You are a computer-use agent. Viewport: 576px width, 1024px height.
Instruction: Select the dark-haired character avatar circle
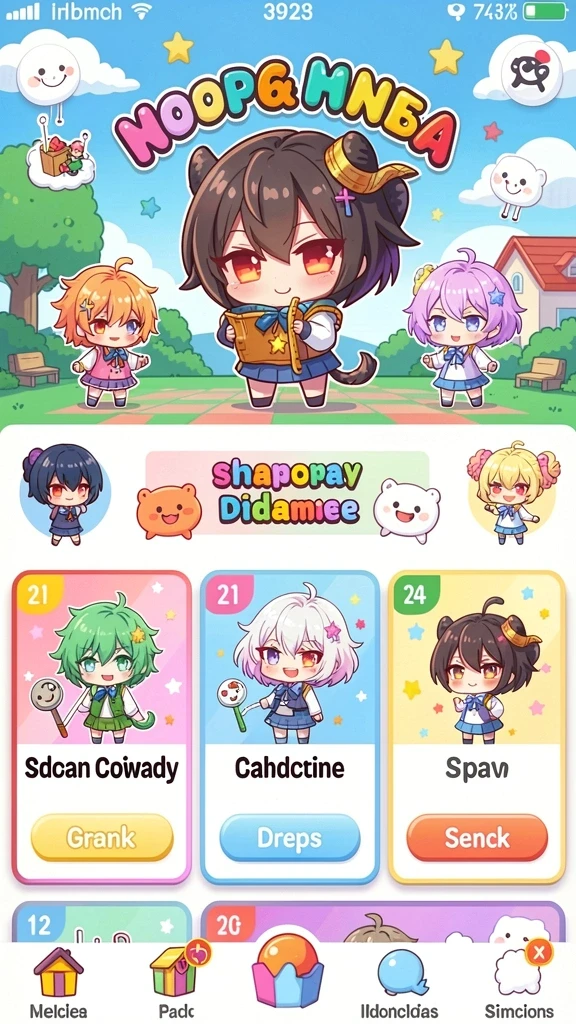pos(65,494)
